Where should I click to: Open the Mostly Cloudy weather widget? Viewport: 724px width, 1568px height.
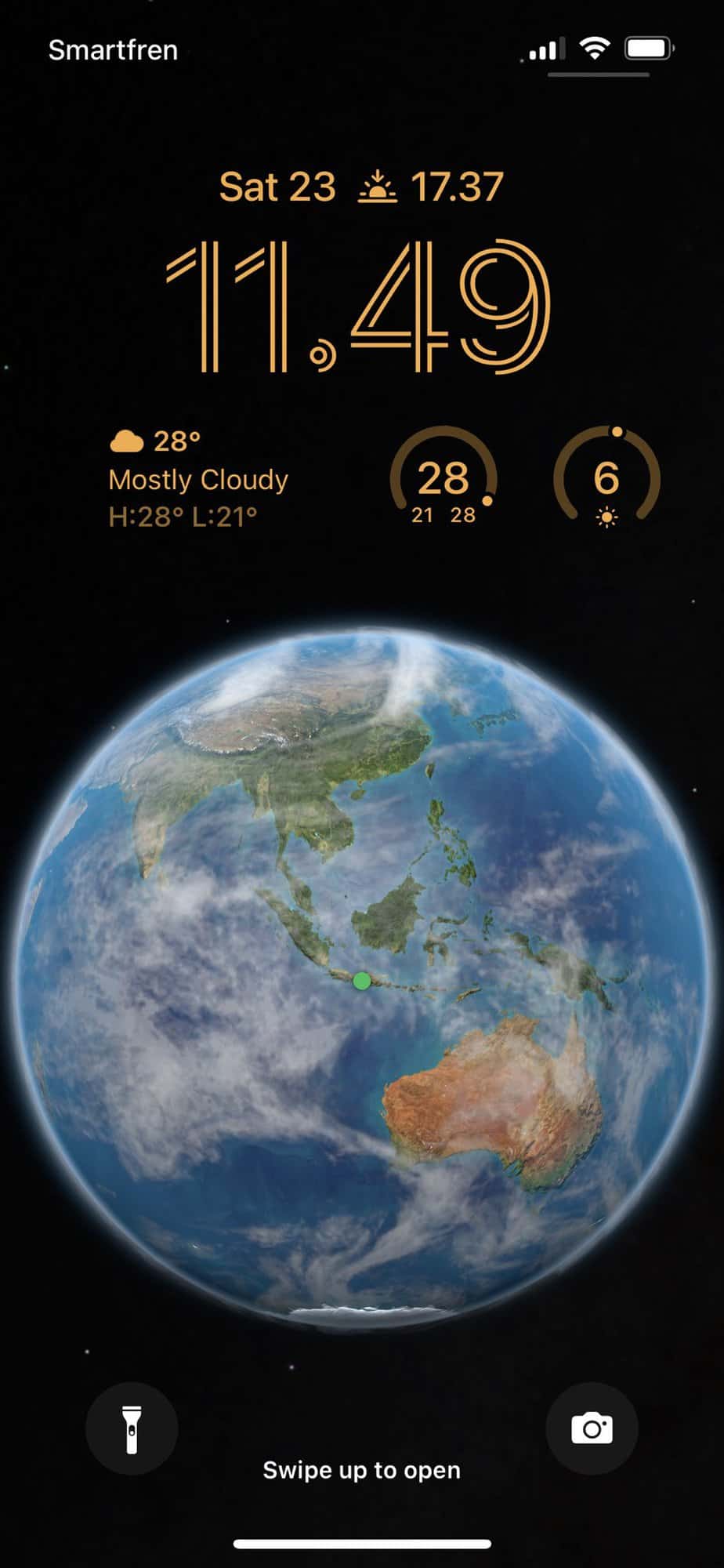[x=198, y=478]
